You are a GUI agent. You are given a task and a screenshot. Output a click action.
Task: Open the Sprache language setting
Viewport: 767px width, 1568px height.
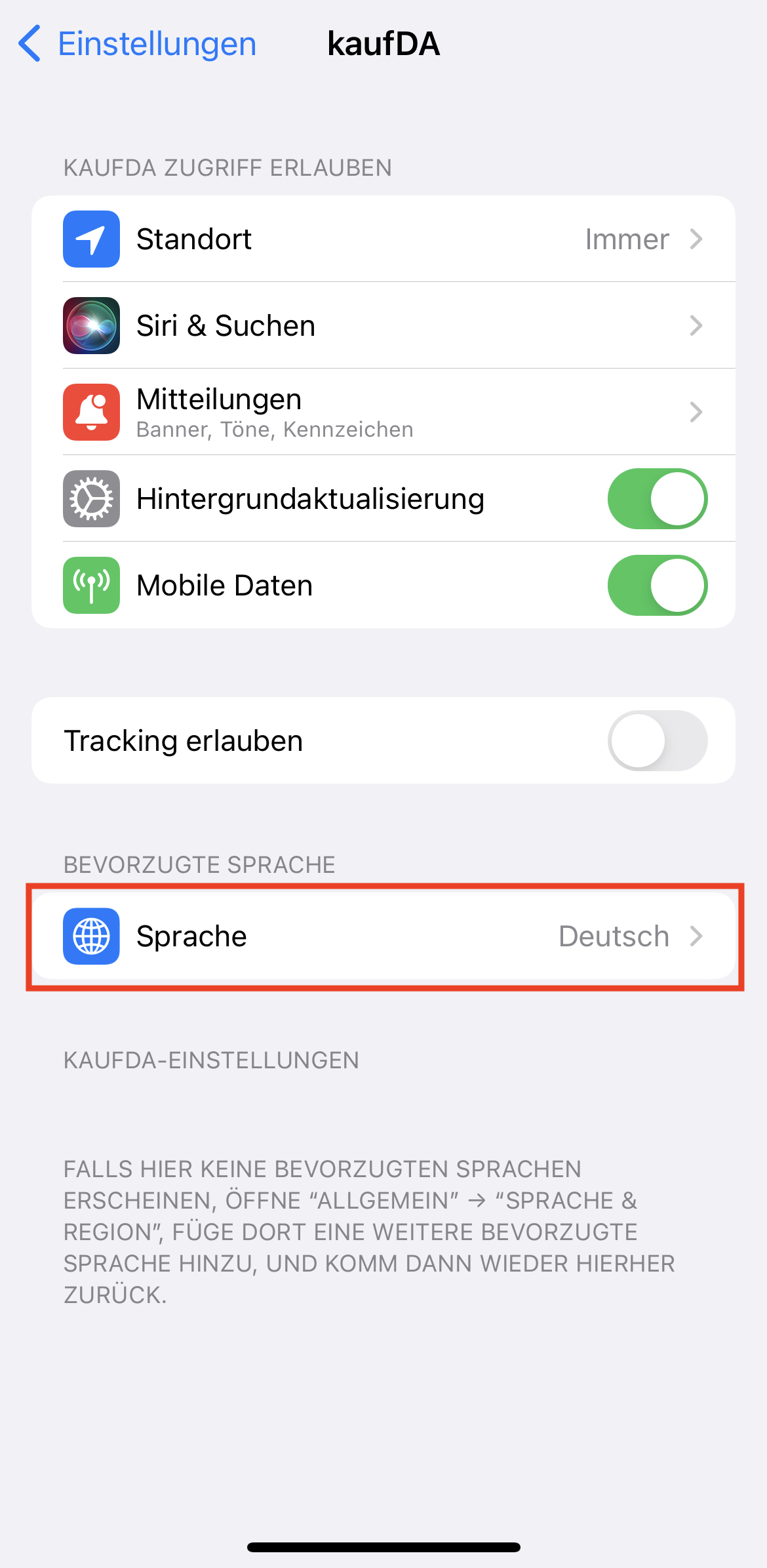[383, 936]
